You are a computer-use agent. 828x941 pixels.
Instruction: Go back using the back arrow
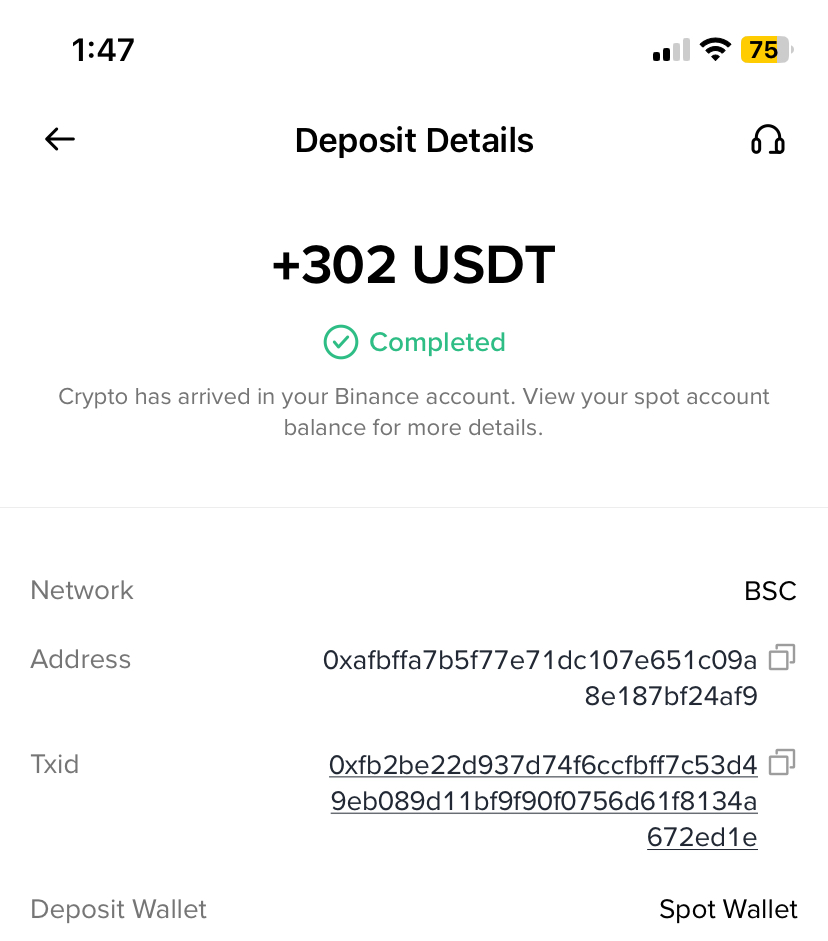tap(60, 140)
